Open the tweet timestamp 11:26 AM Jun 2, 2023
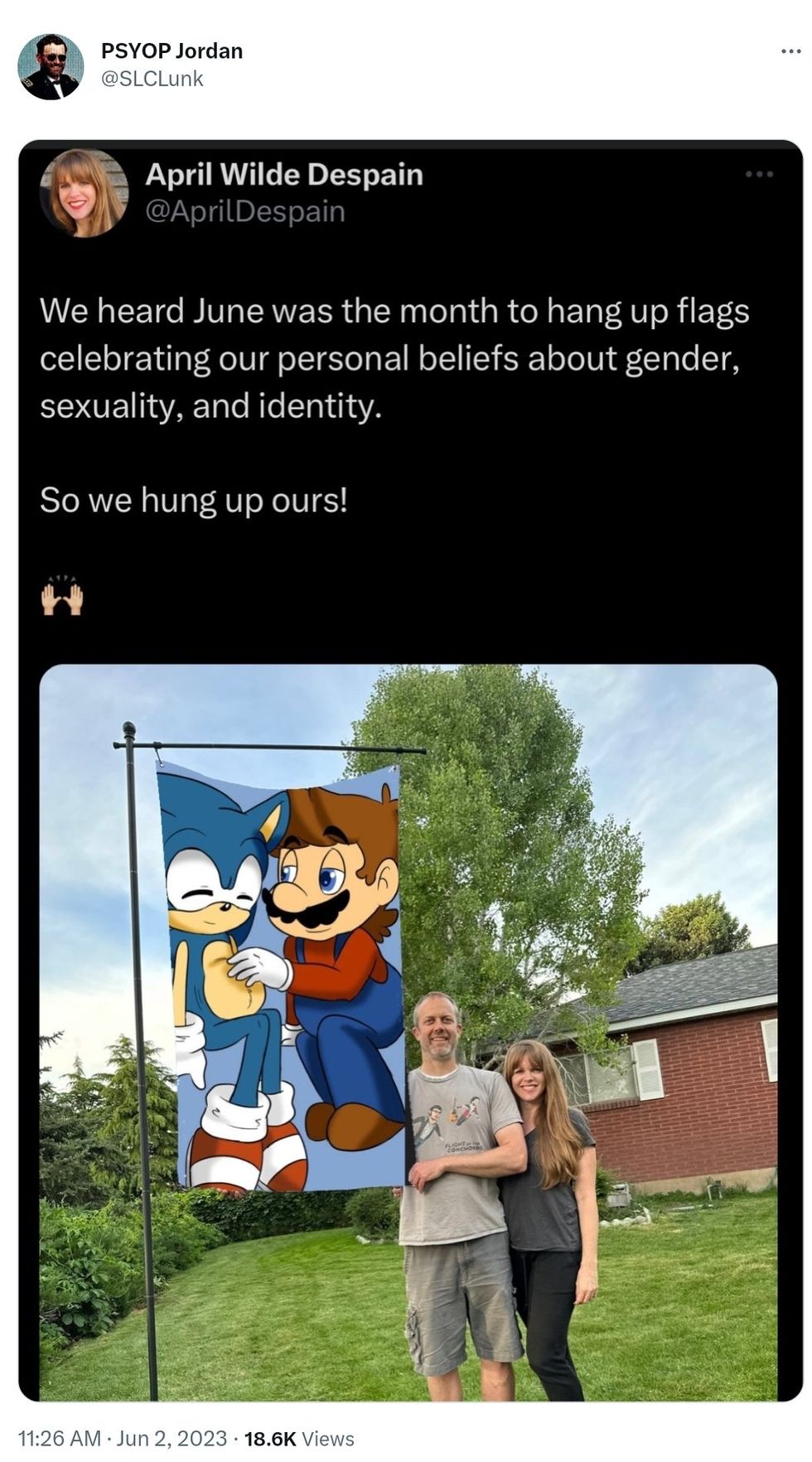This screenshot has height=1462, width=812. pos(123,1438)
